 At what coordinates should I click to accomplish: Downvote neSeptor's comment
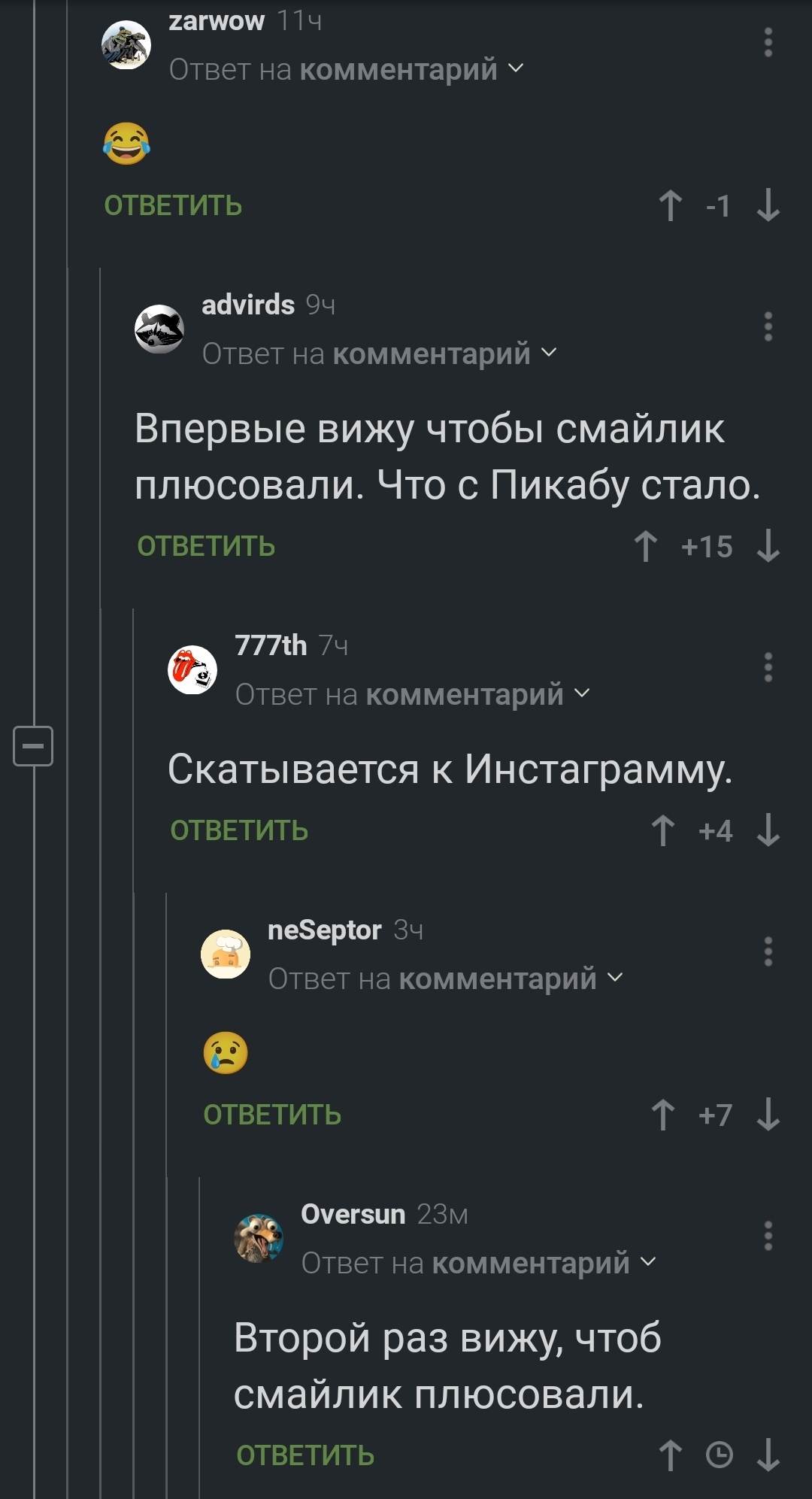click(768, 1115)
